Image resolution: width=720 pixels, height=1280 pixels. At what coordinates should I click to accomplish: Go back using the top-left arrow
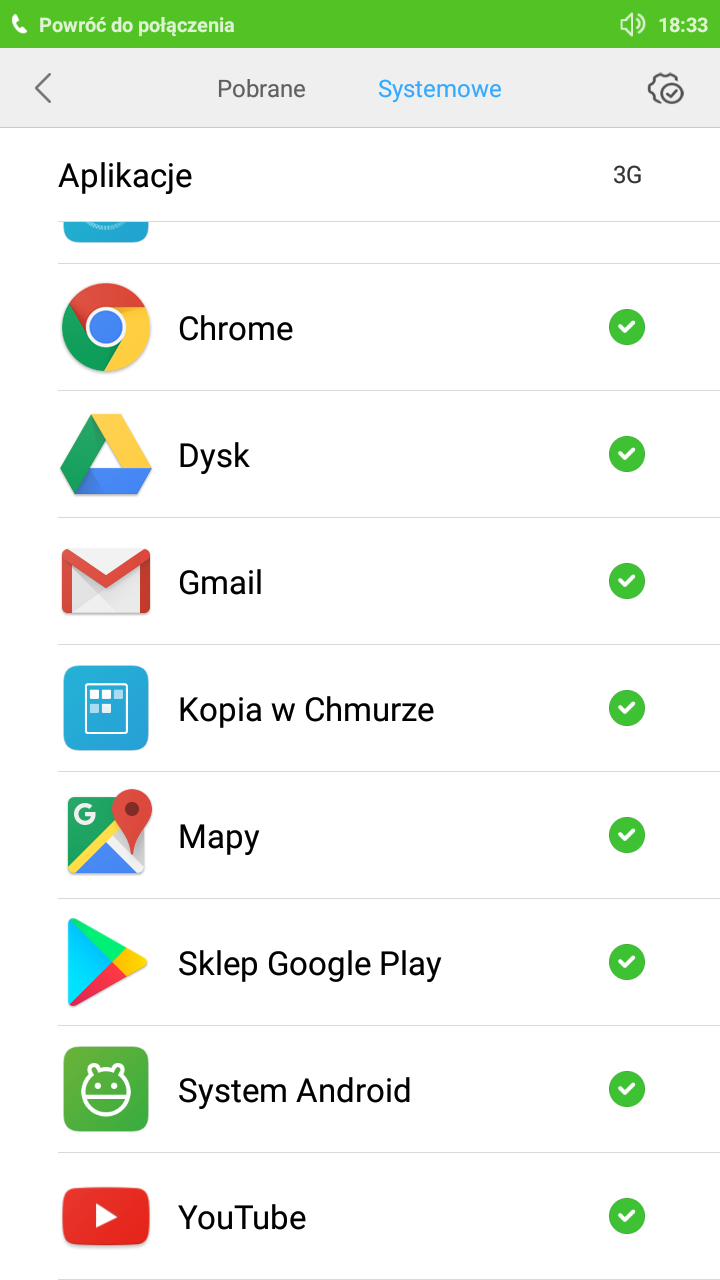[x=43, y=89]
